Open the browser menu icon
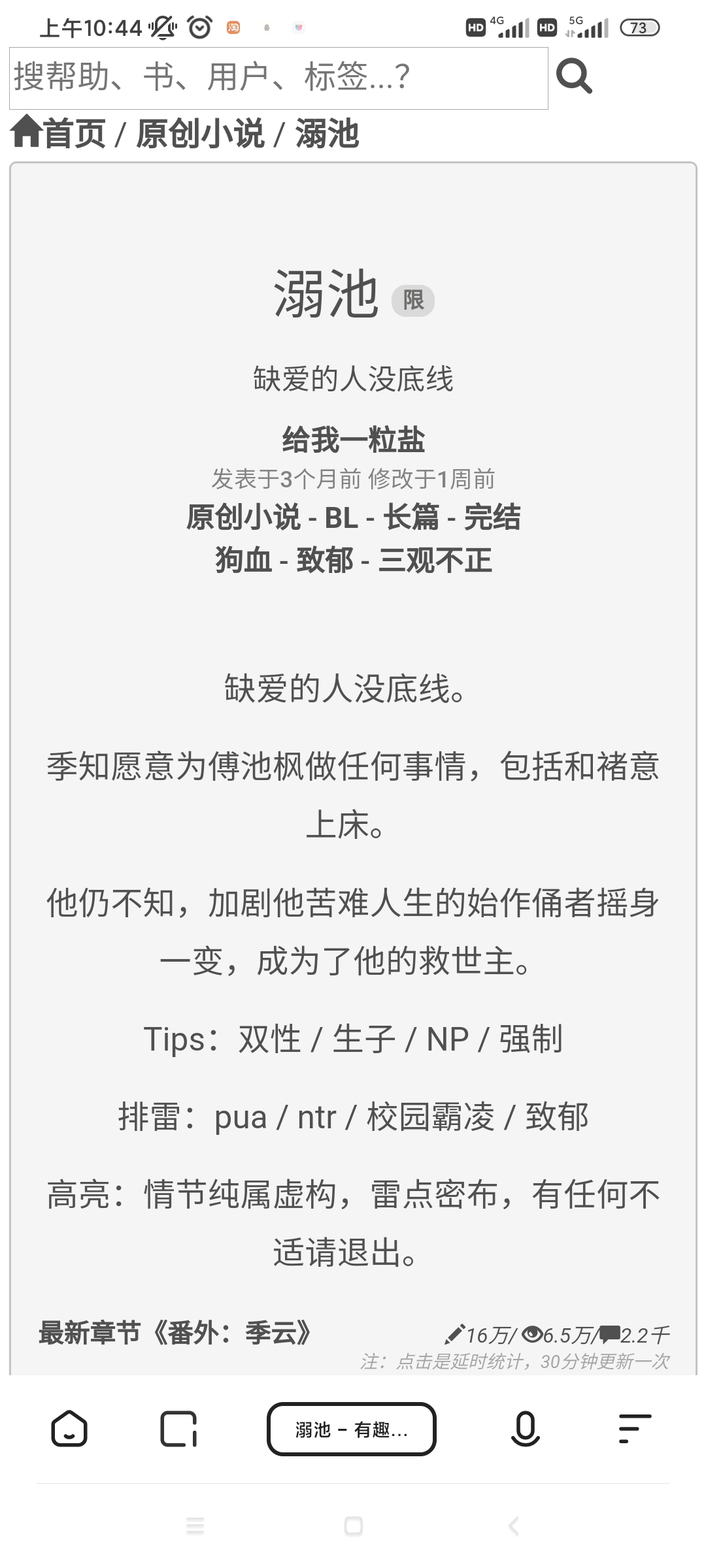The width and height of the screenshot is (706, 1568). pos(634,1429)
